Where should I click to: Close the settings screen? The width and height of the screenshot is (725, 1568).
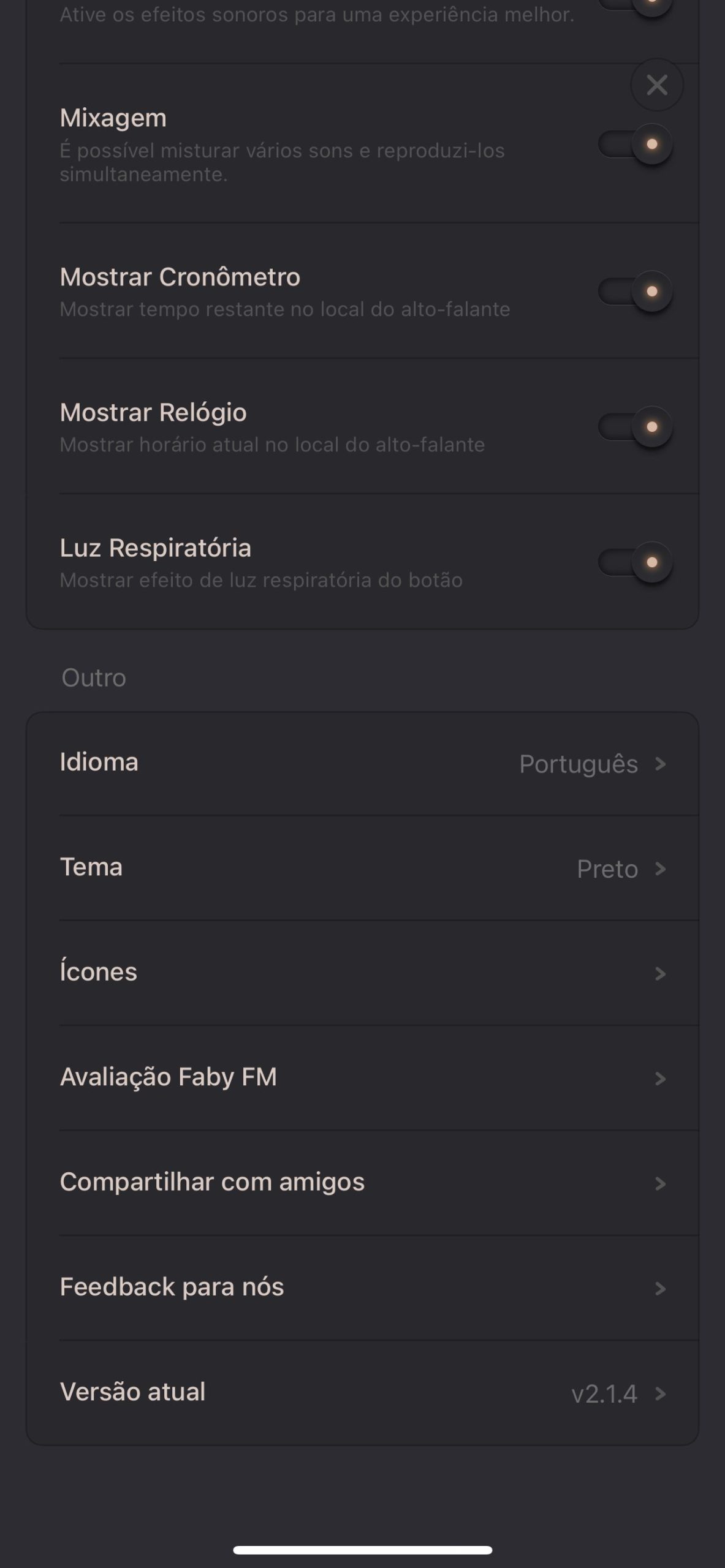point(656,85)
